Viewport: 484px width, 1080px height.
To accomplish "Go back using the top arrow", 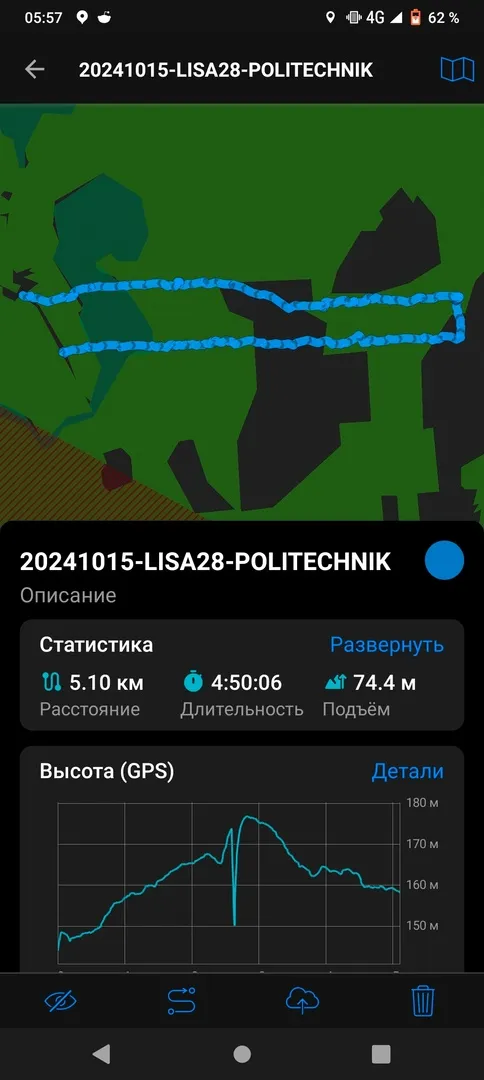I will click(34, 69).
